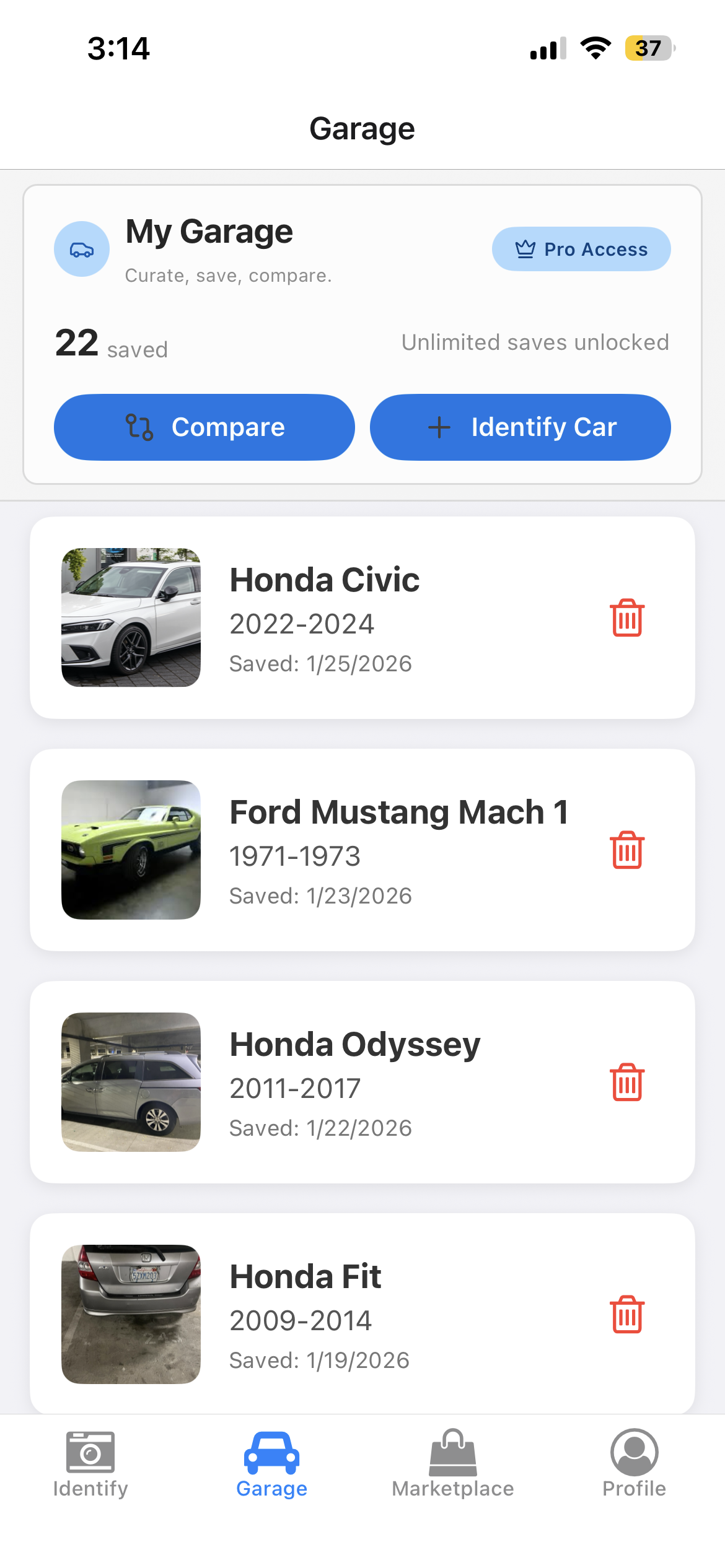Select the Garage tab

pyautogui.click(x=271, y=1464)
